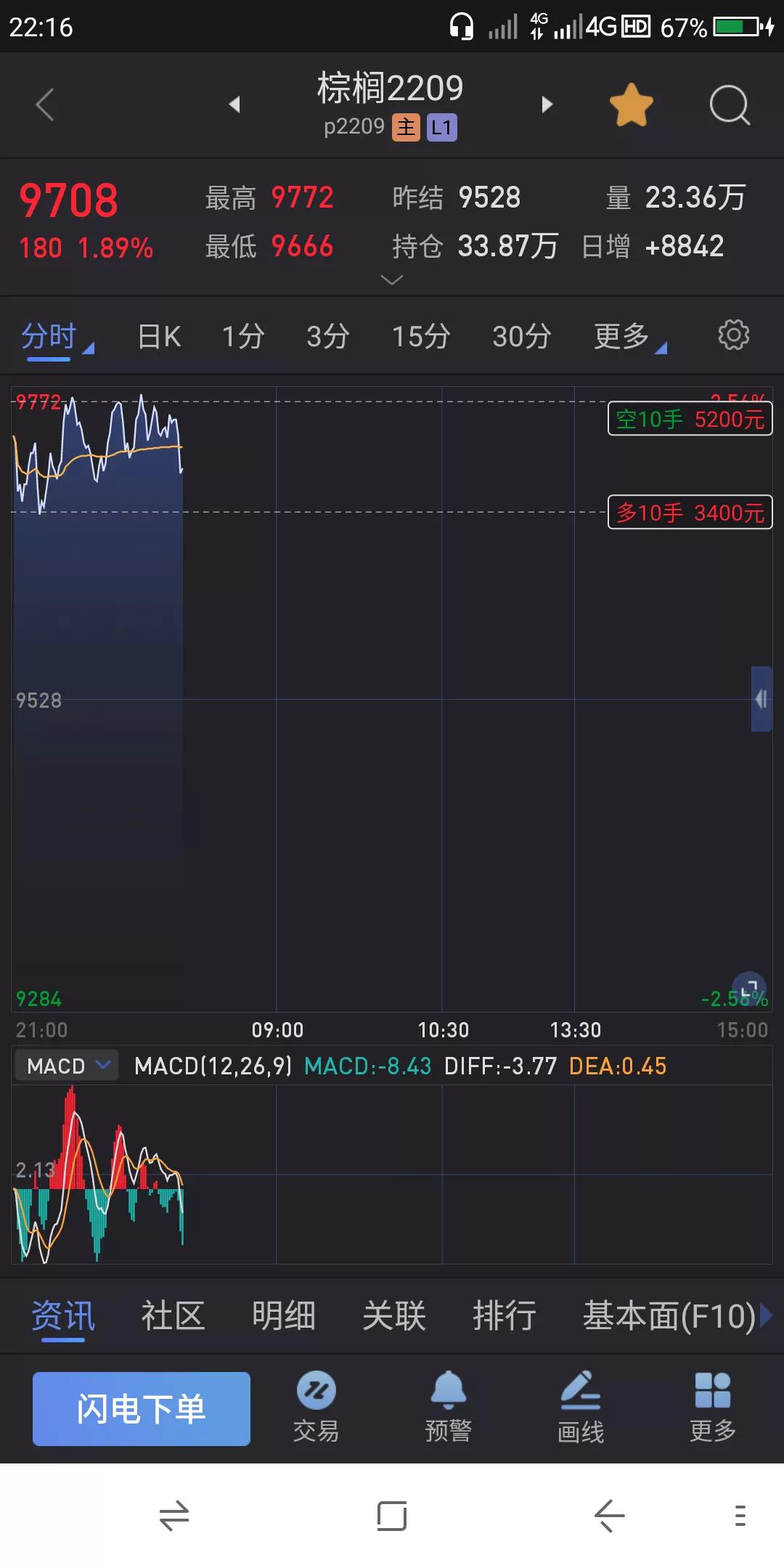
Task: Expand the quote details chevron
Action: (392, 279)
